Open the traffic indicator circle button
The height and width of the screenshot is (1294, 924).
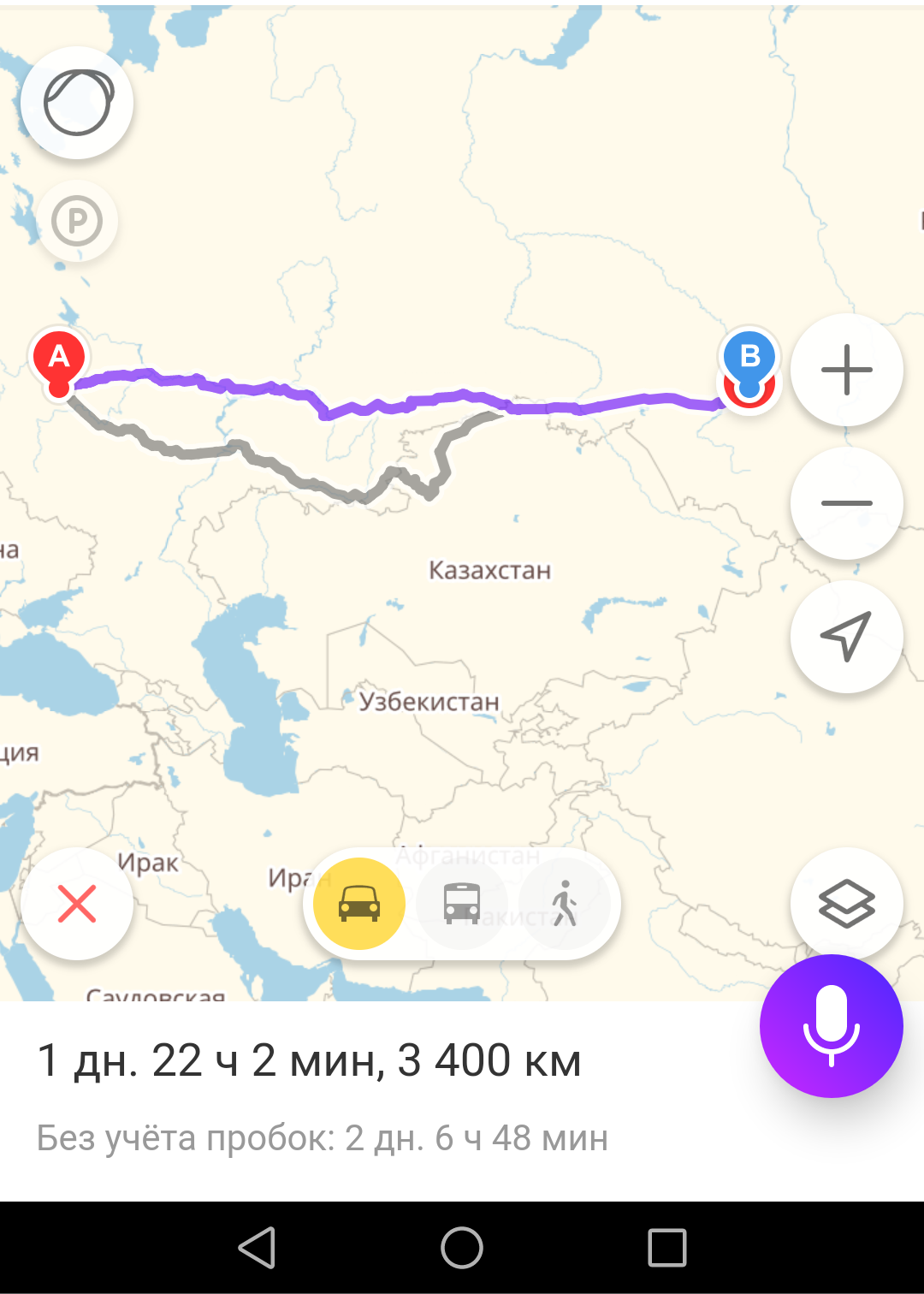coord(77,103)
